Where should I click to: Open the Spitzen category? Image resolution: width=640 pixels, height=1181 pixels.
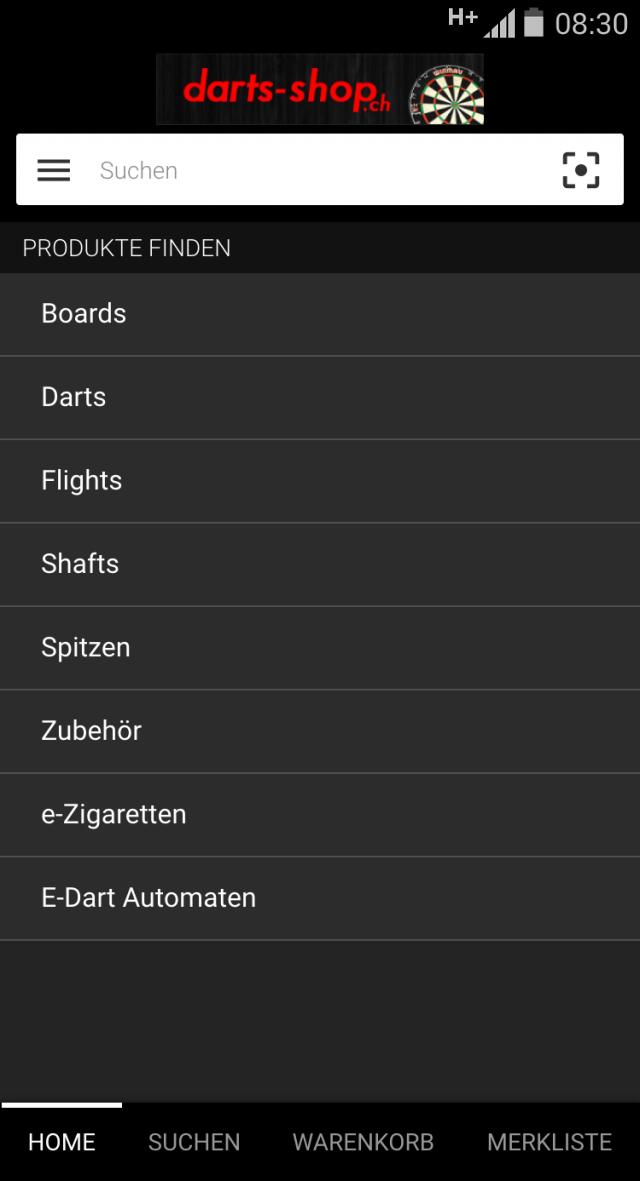click(x=320, y=648)
